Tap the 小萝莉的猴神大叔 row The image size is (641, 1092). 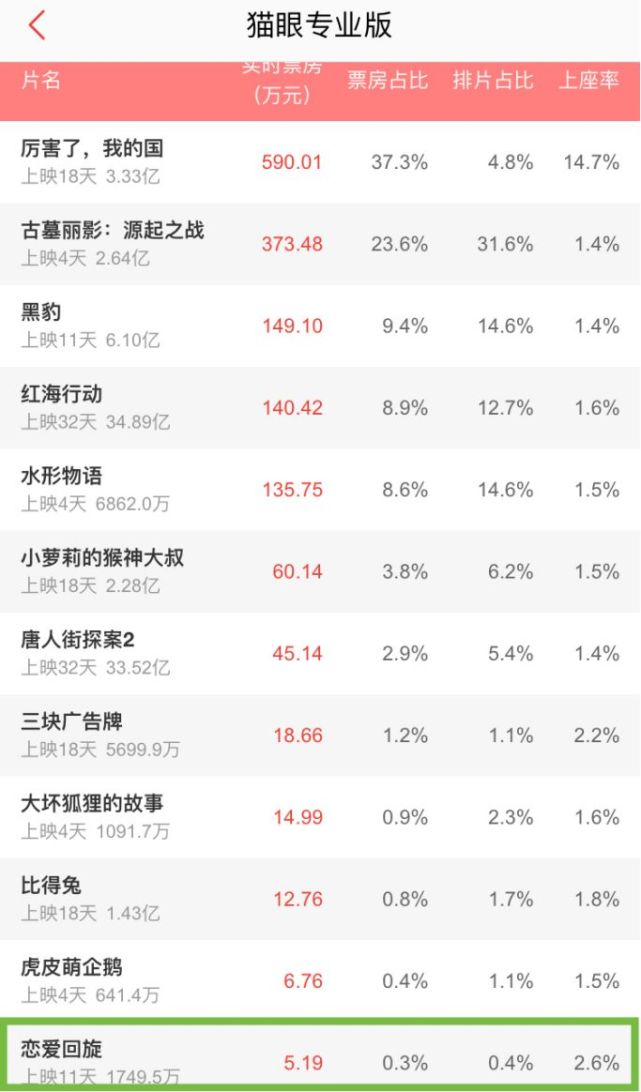320,571
